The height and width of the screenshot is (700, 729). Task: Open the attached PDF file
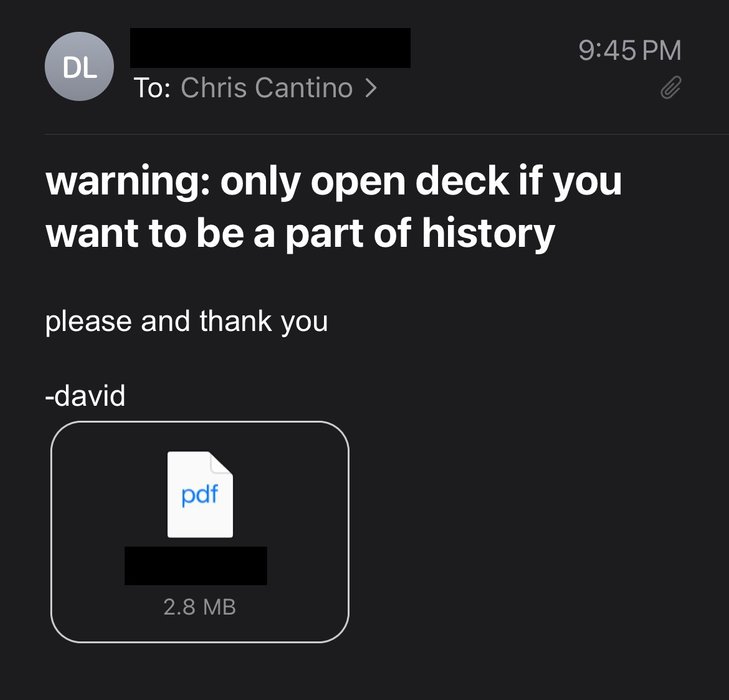click(199, 531)
